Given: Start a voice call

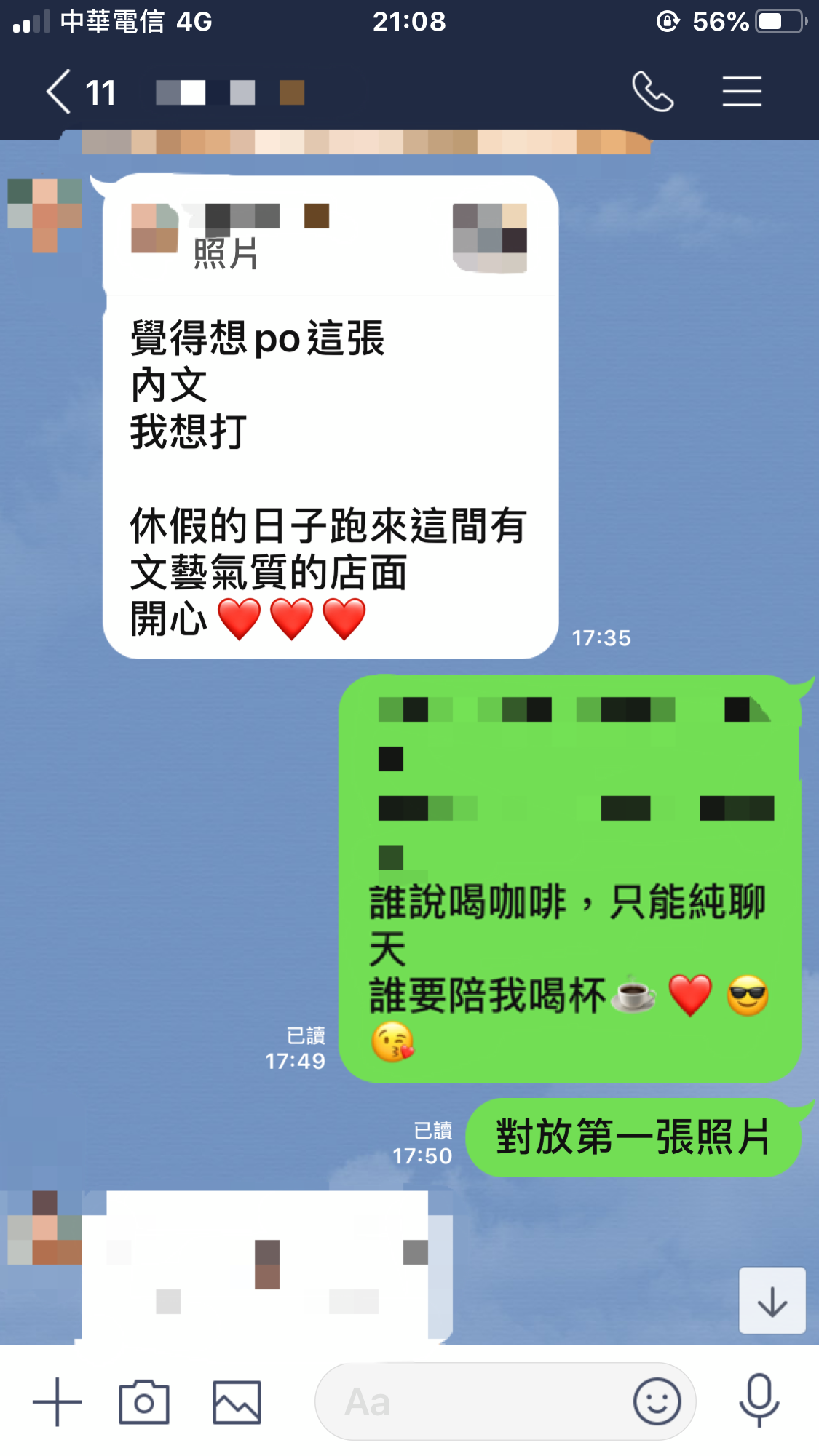Looking at the screenshot, I should tap(652, 92).
